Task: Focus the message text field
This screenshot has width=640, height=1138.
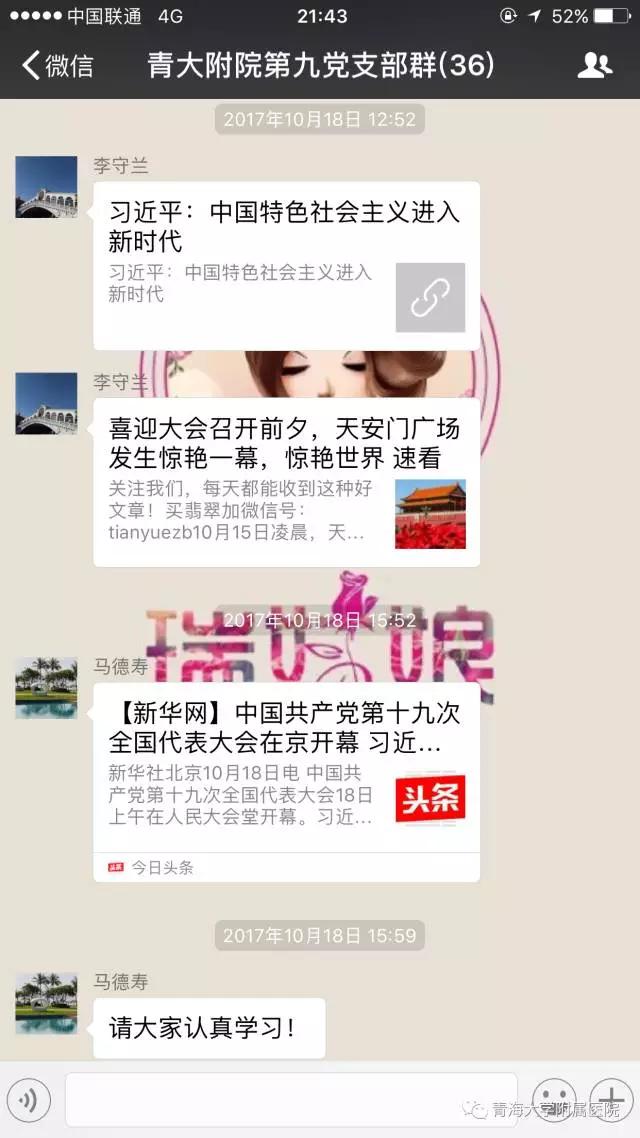Action: 290,1100
